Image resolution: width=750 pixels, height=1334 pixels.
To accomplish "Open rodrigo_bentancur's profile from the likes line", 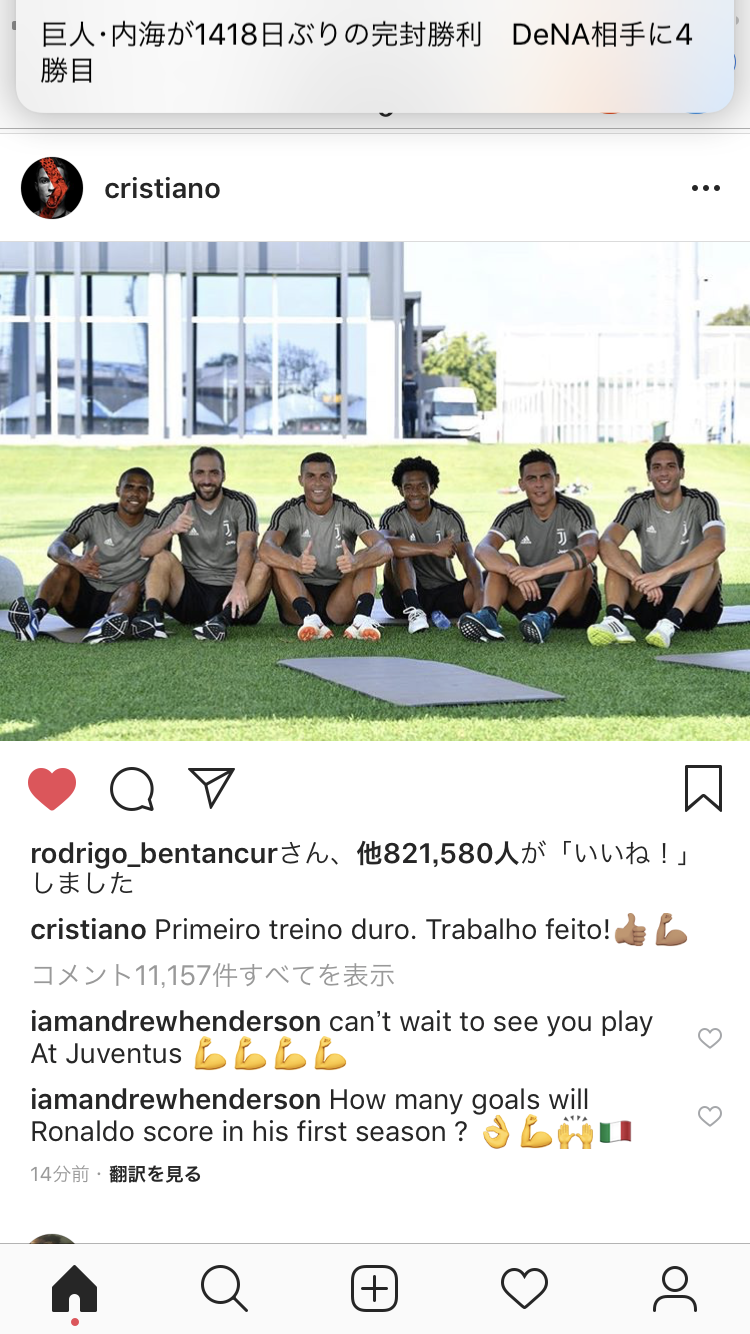I will 153,854.
